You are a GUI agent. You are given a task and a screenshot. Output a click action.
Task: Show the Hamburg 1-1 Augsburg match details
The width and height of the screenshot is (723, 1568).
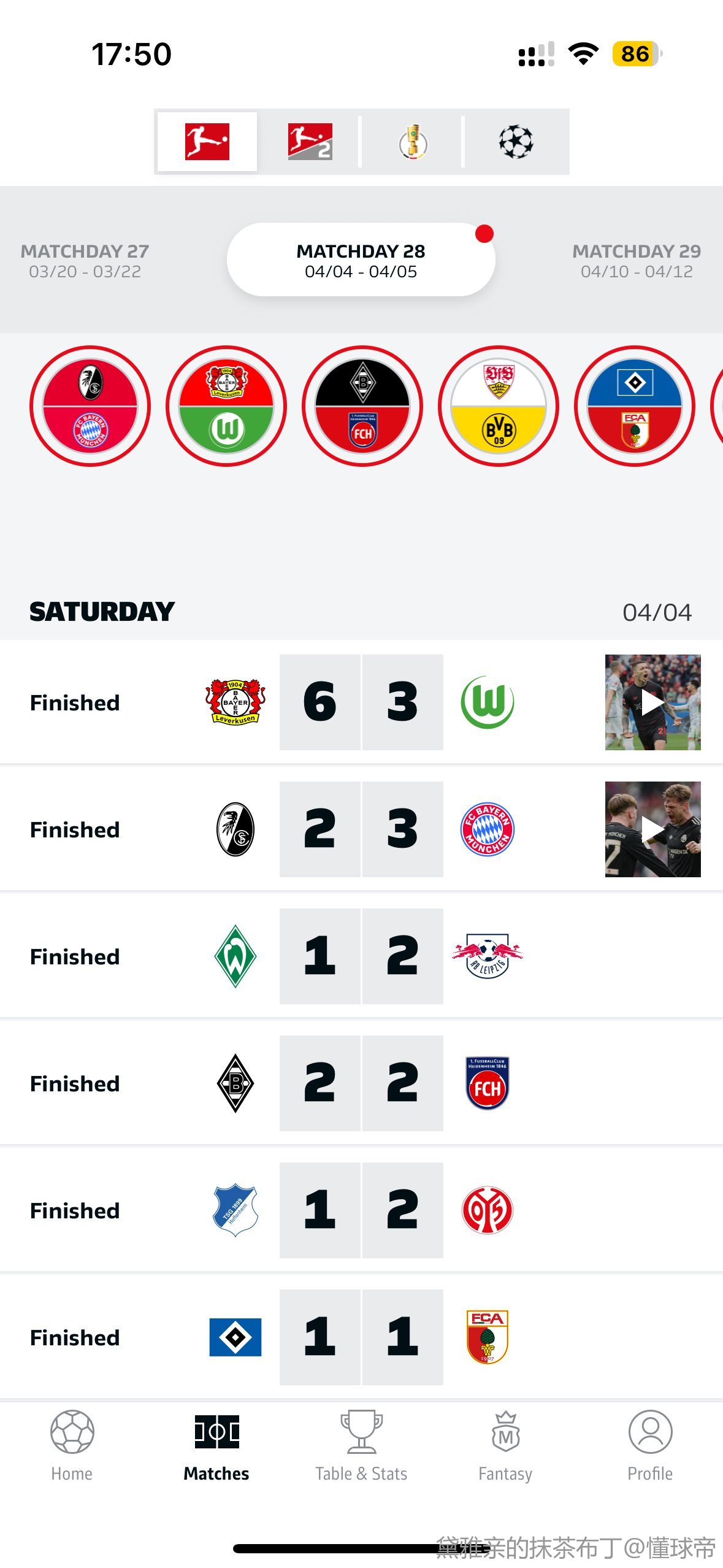(x=361, y=1337)
